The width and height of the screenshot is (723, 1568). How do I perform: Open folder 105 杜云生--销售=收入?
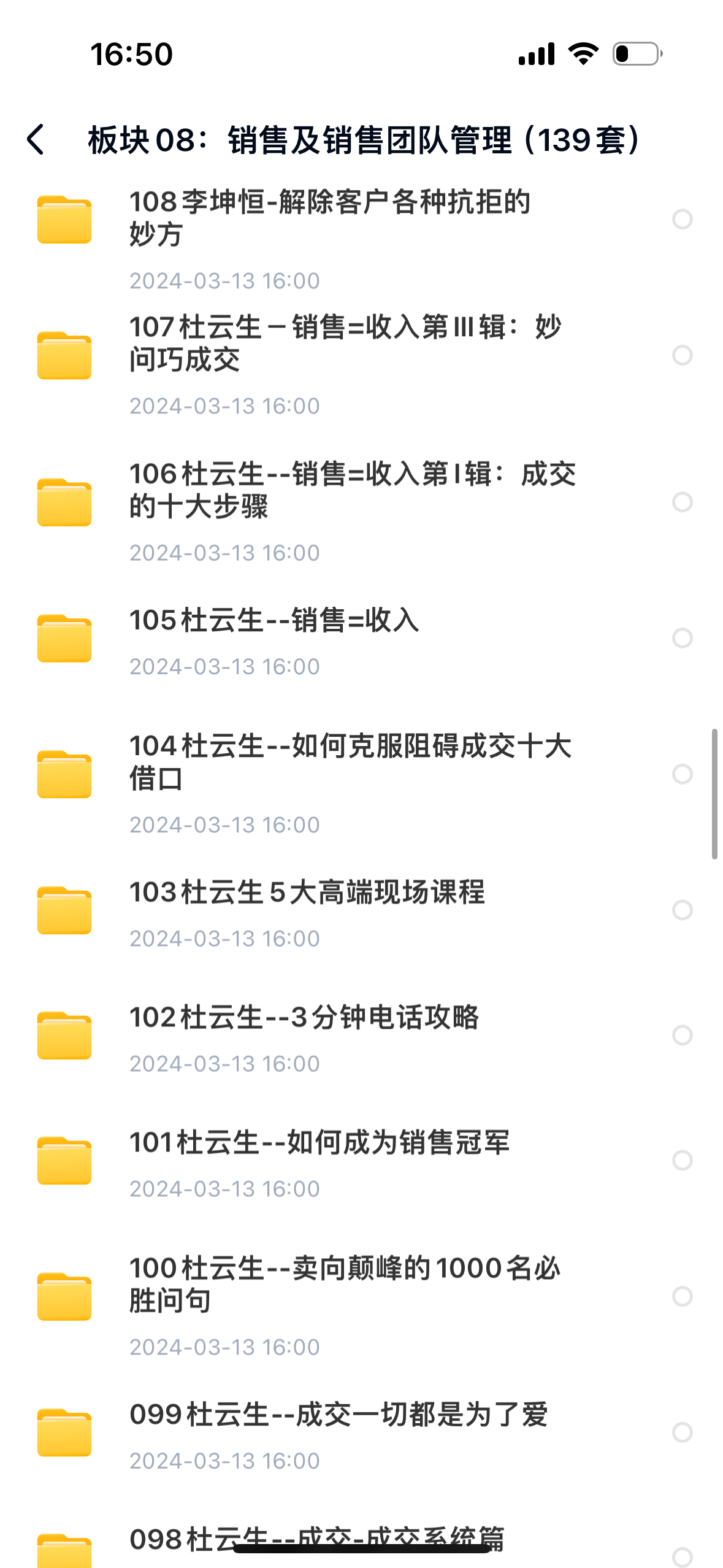coord(274,620)
